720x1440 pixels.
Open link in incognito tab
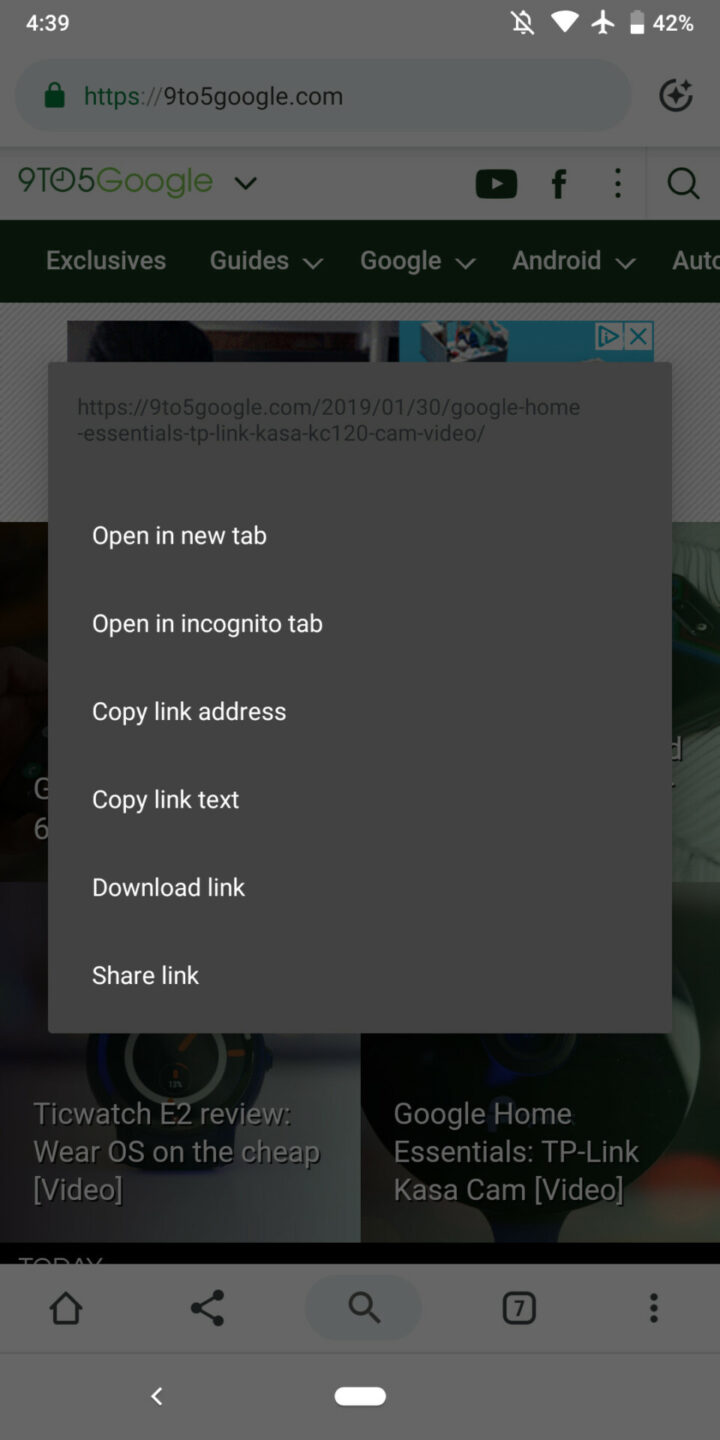pyautogui.click(x=207, y=623)
